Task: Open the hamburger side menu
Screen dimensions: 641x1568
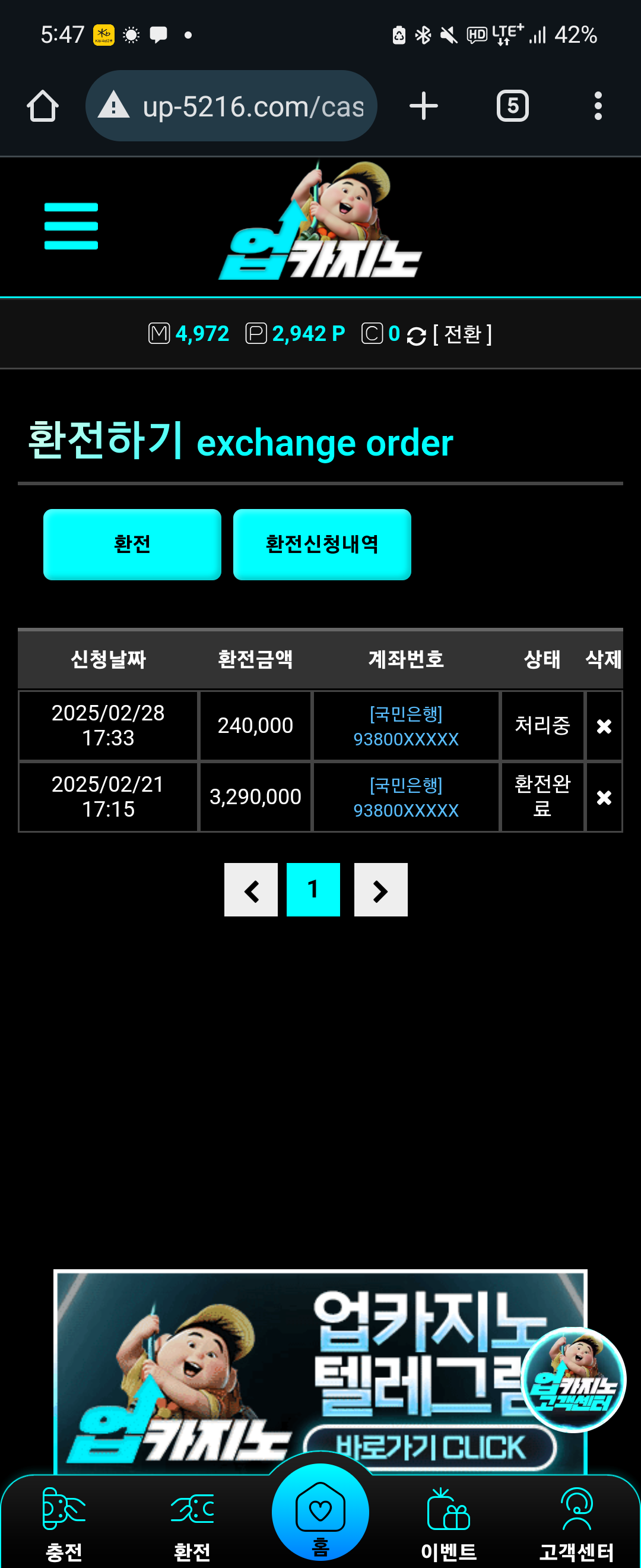Action: (x=71, y=226)
